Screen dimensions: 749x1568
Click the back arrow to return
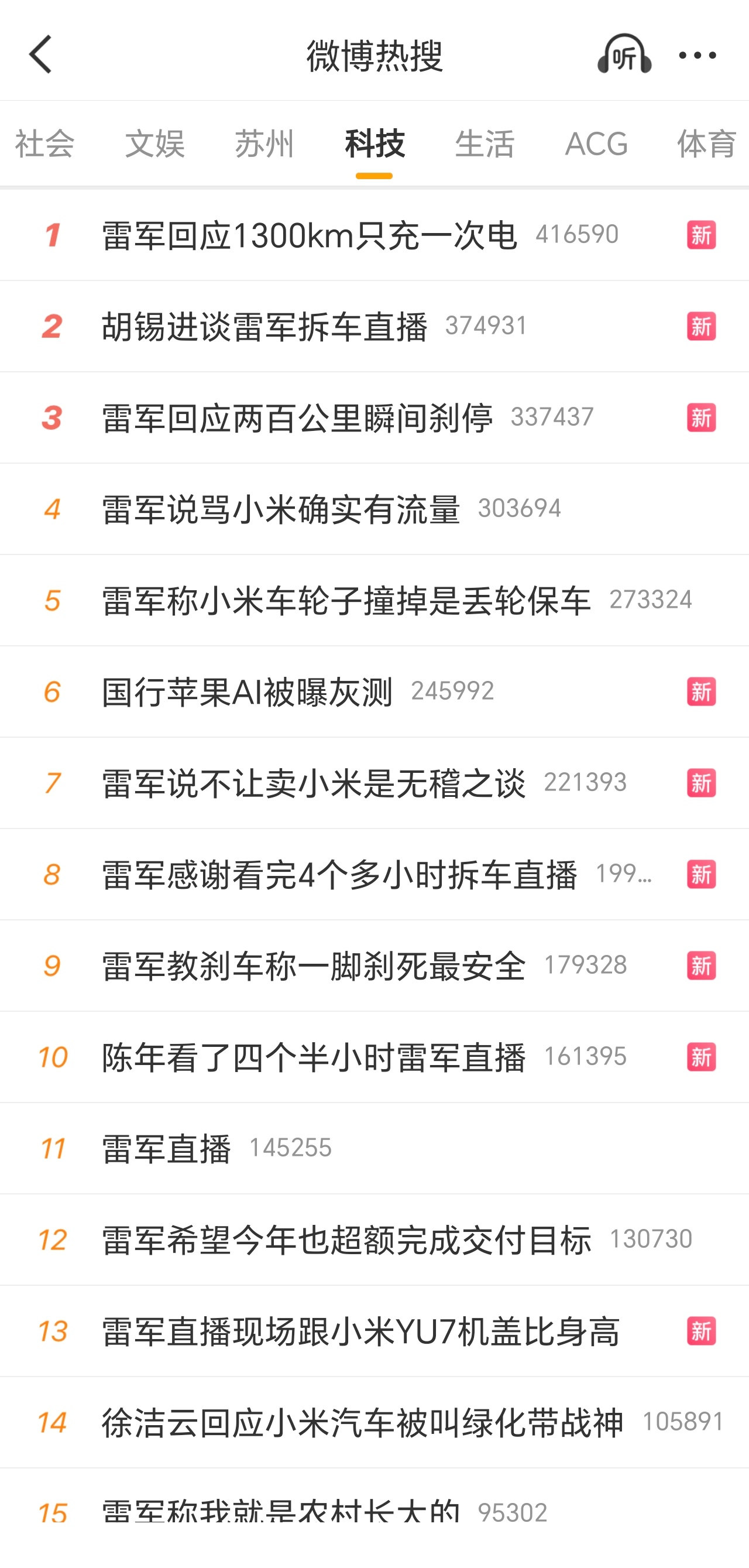(x=41, y=55)
